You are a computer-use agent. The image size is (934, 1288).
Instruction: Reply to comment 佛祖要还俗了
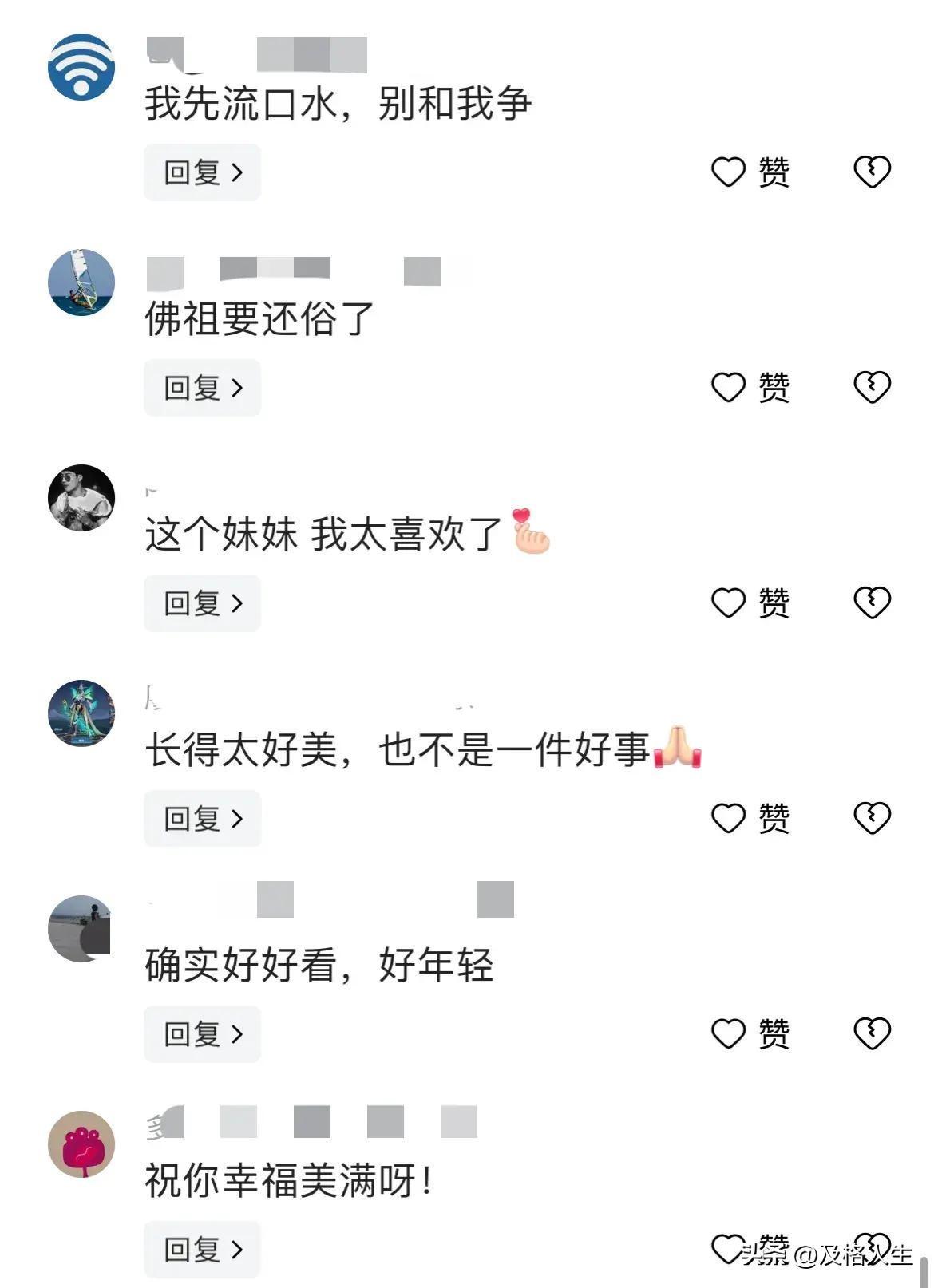pos(202,388)
